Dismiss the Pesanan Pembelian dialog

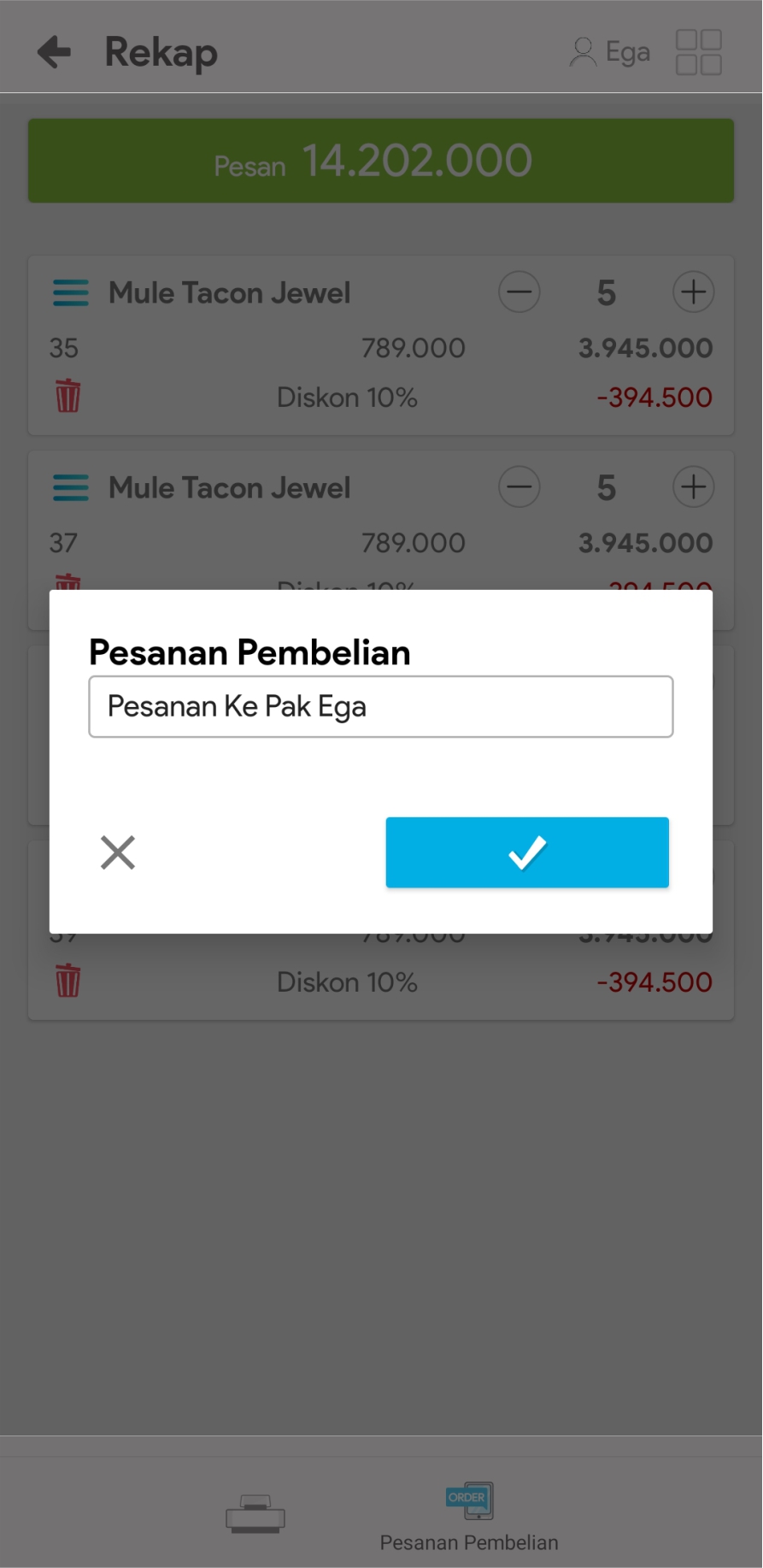click(x=118, y=852)
